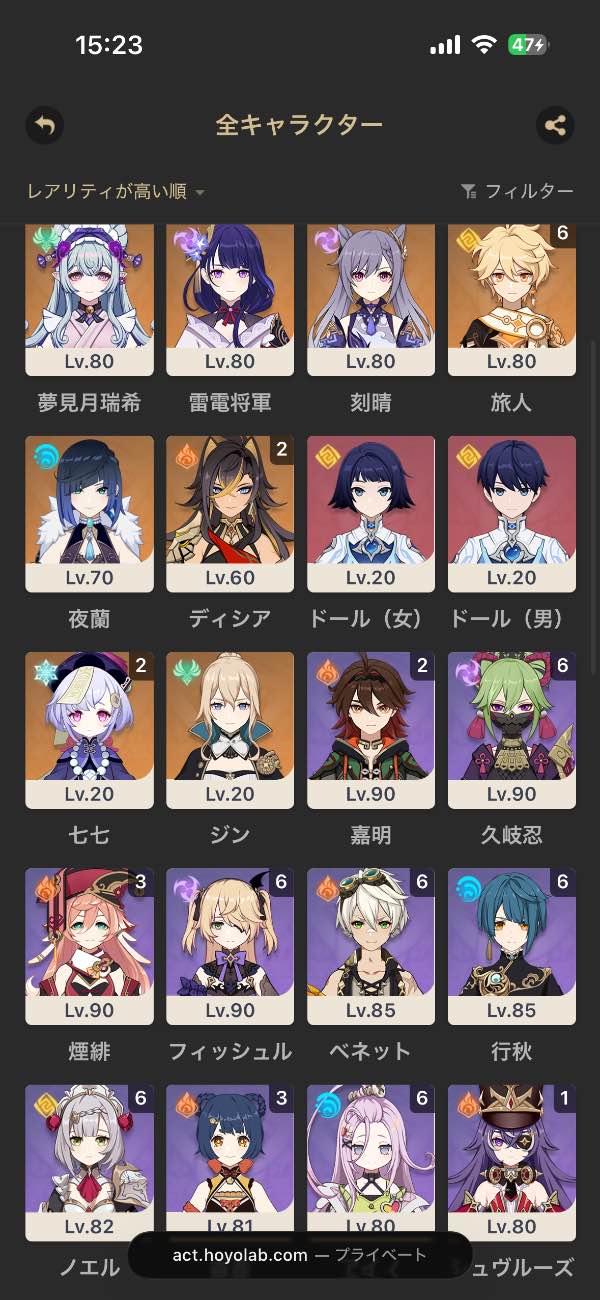The height and width of the screenshot is (1300, 600).
Task: Open フィッシュル character card
Action: click(x=230, y=946)
